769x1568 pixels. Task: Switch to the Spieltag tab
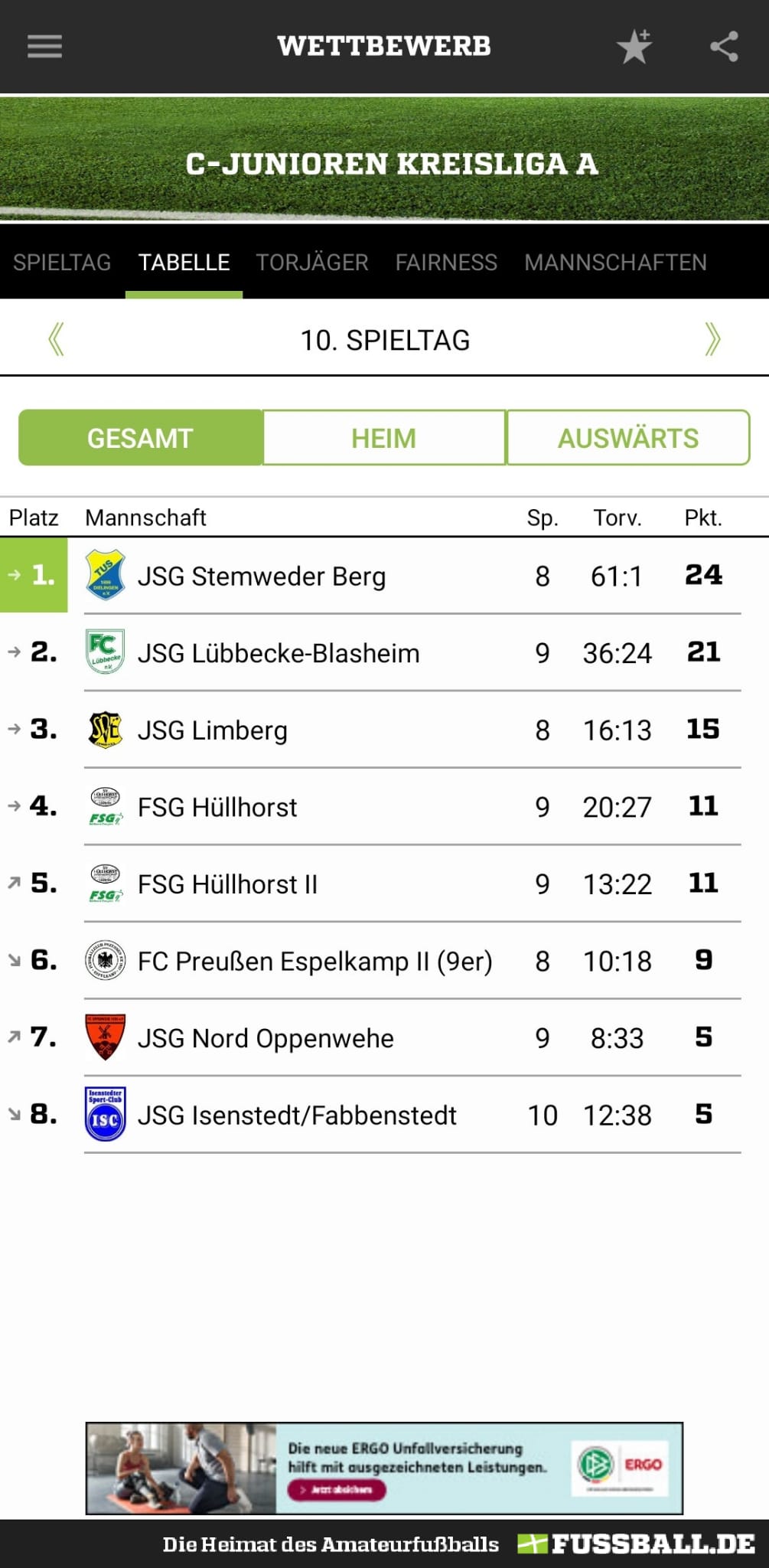(x=62, y=263)
